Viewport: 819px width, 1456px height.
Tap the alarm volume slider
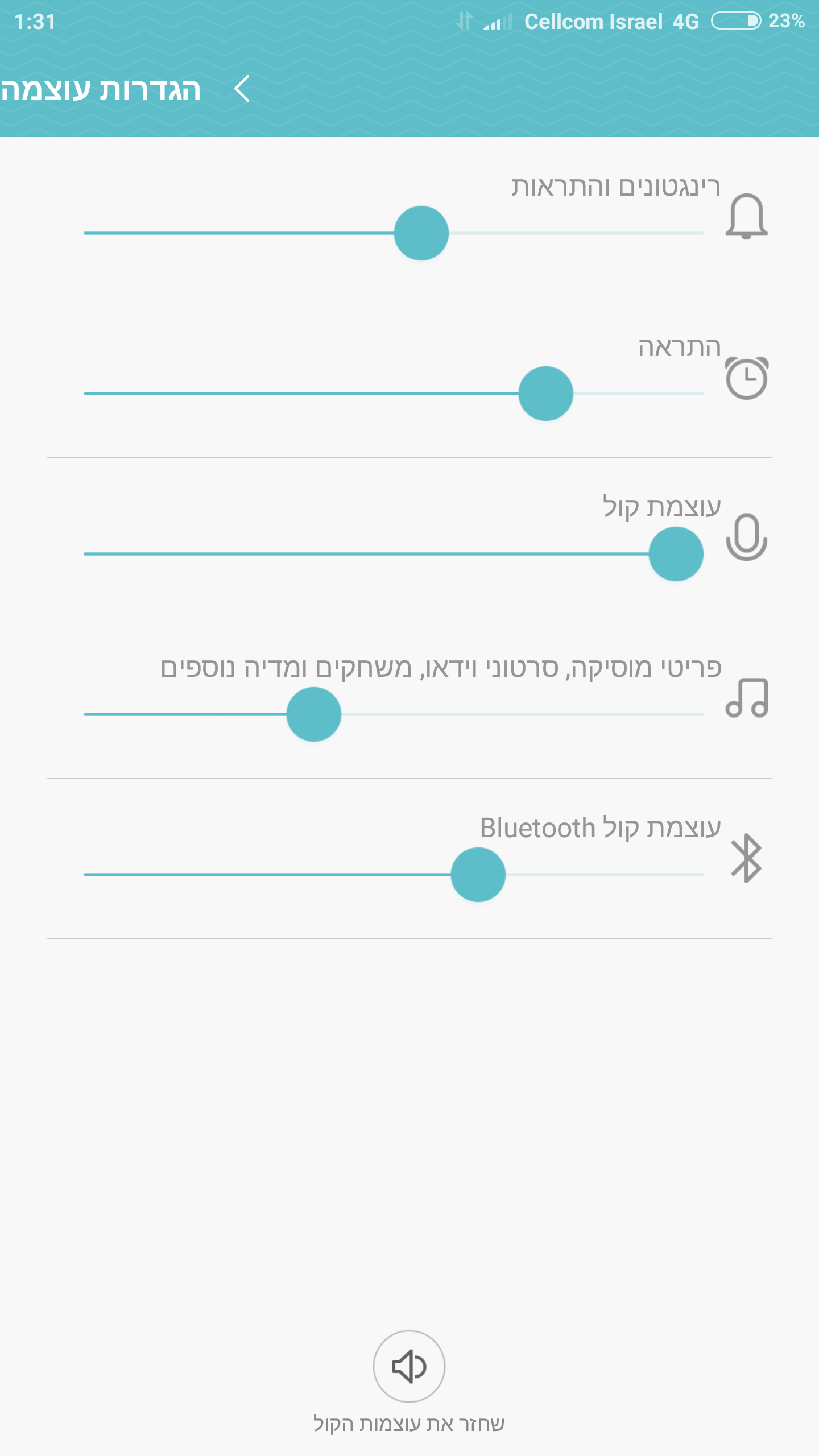click(394, 394)
